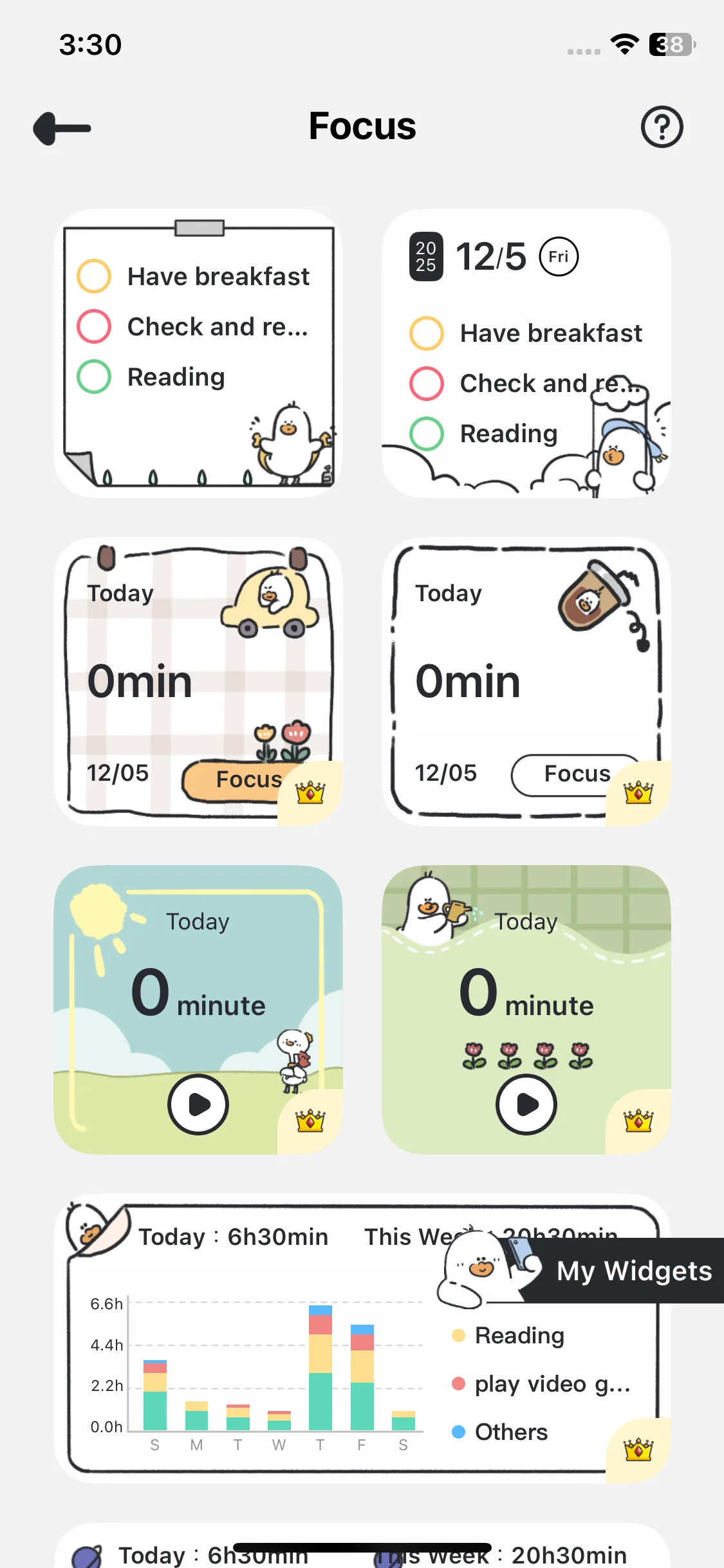Select the sunny sky focus timer widget
Image resolution: width=724 pixels, height=1568 pixels.
pyautogui.click(x=198, y=1010)
